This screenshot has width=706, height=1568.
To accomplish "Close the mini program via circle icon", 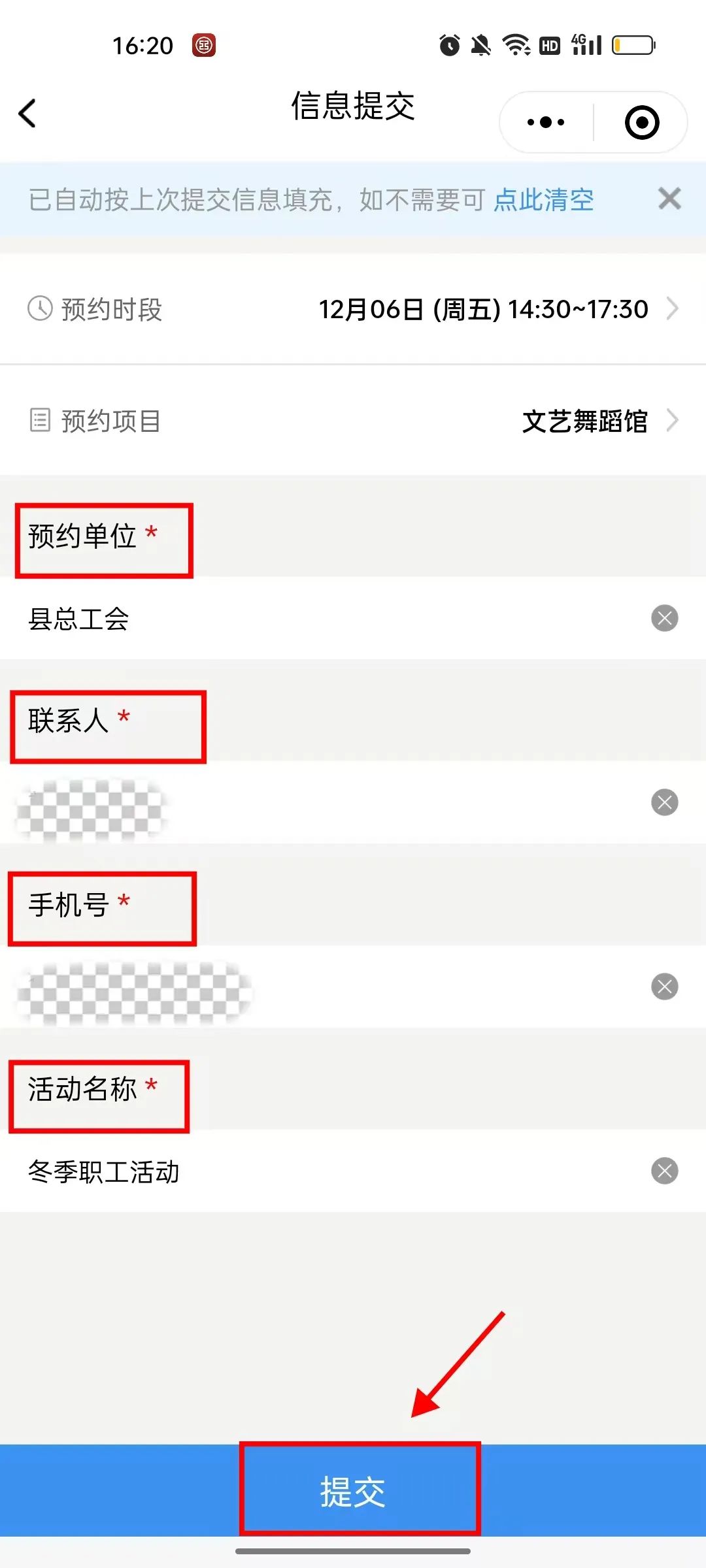I will [642, 122].
